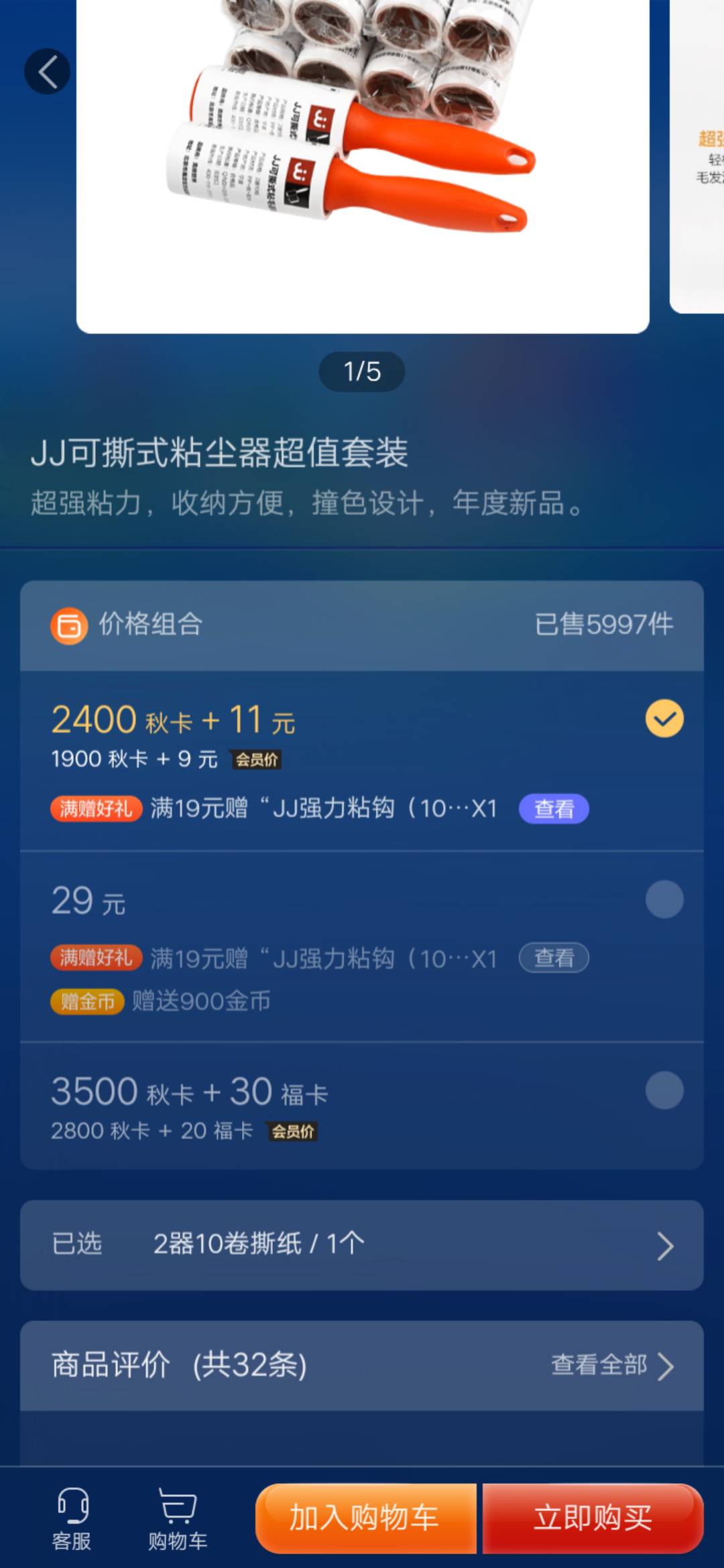Screen dimensions: 724x1568
Task: Click the orange wallet icon beside 价格组合
Action: (68, 626)
